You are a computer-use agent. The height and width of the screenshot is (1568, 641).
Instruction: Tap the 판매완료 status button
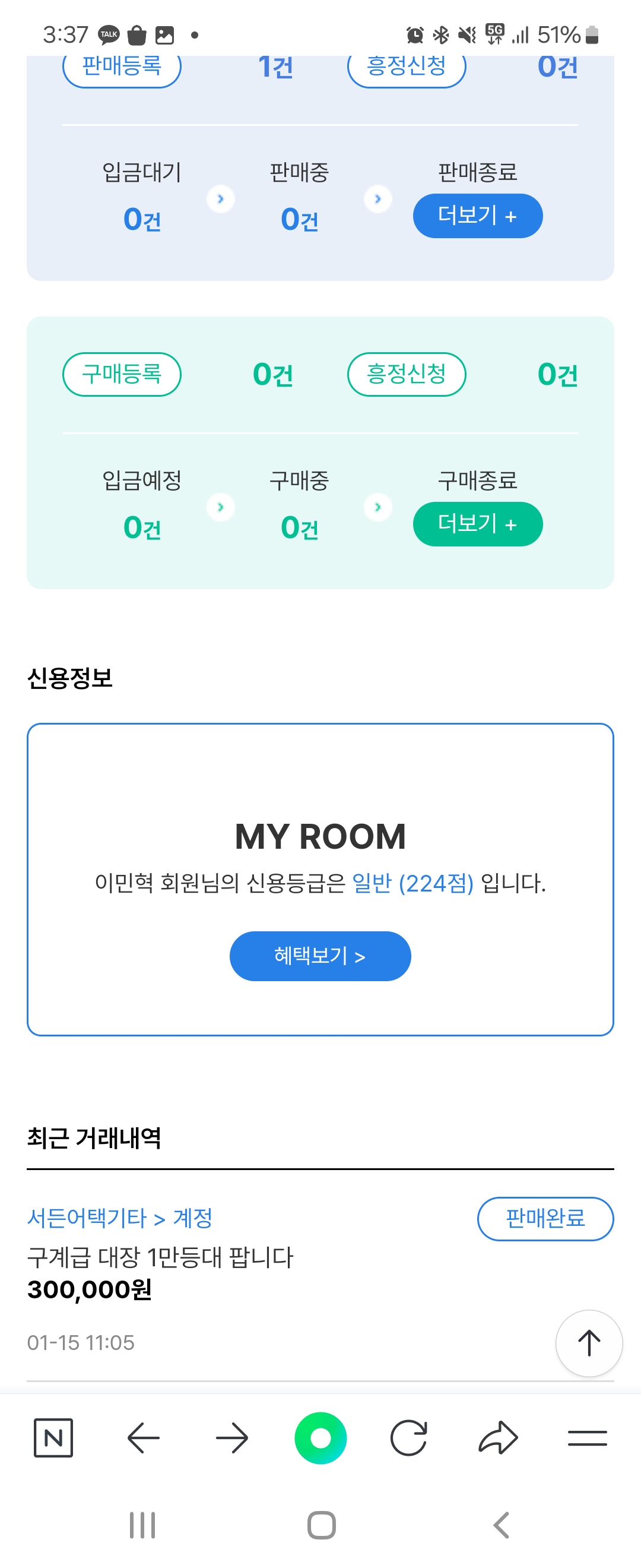545,1218
